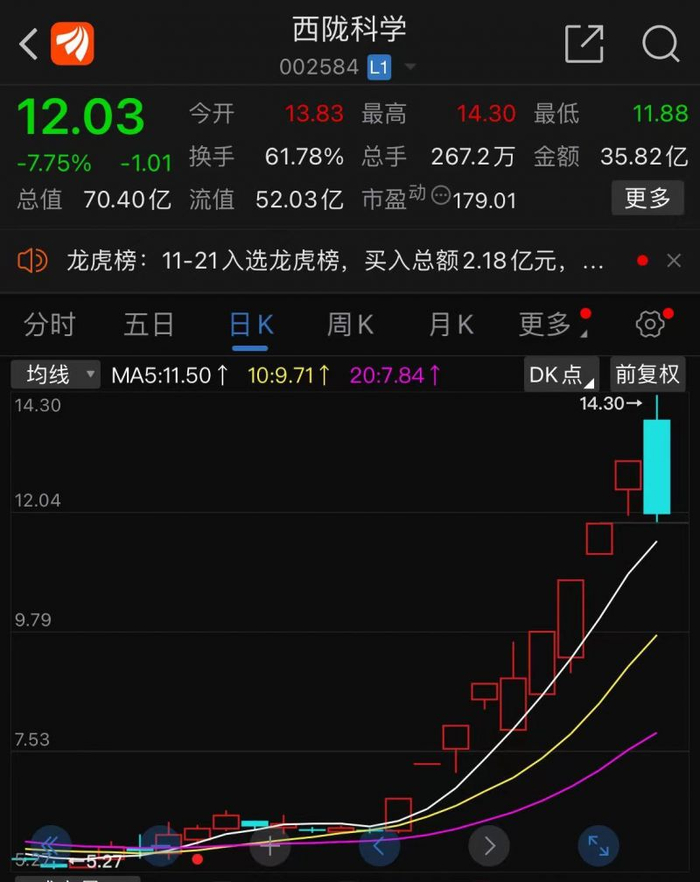Tap the DK点 button
Screen dimensions: 700x882
pyautogui.click(x=560, y=375)
